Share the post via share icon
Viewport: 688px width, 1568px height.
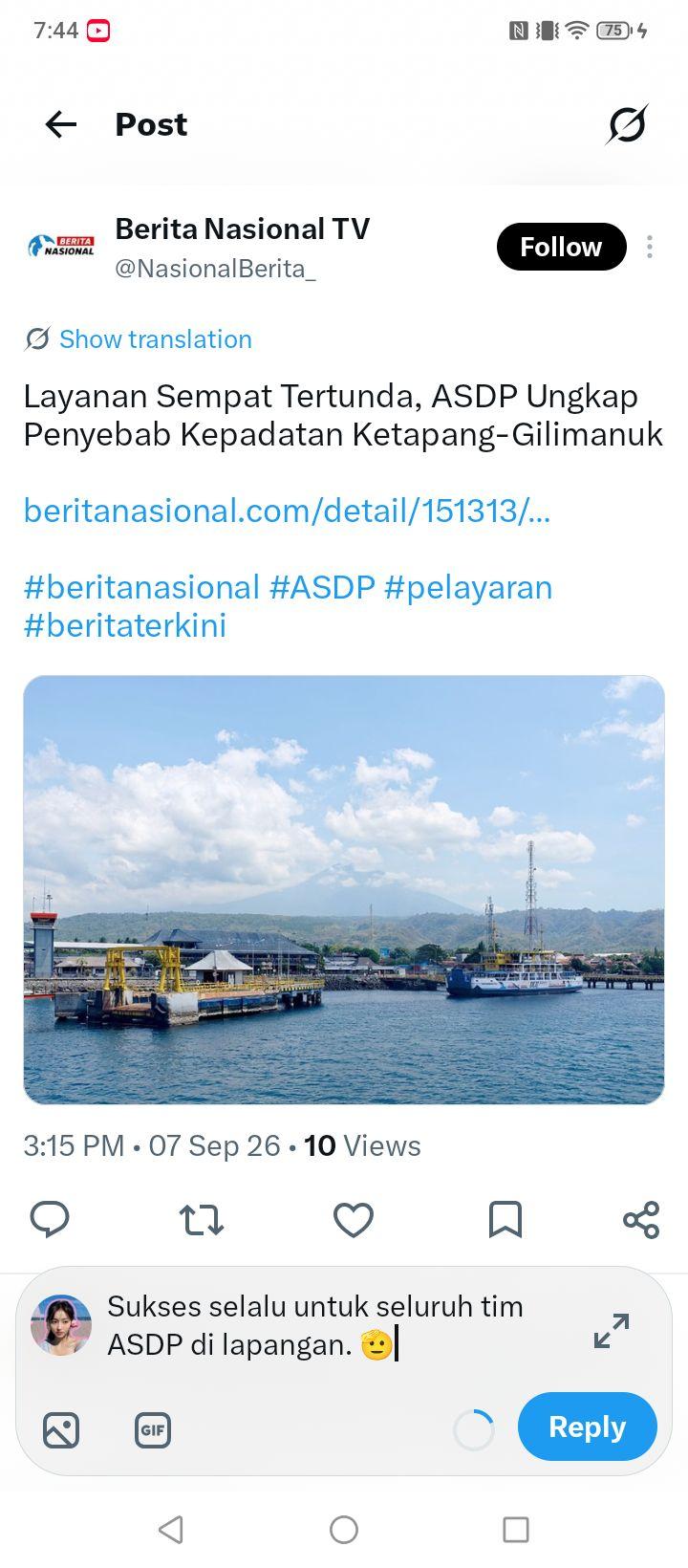point(641,1220)
